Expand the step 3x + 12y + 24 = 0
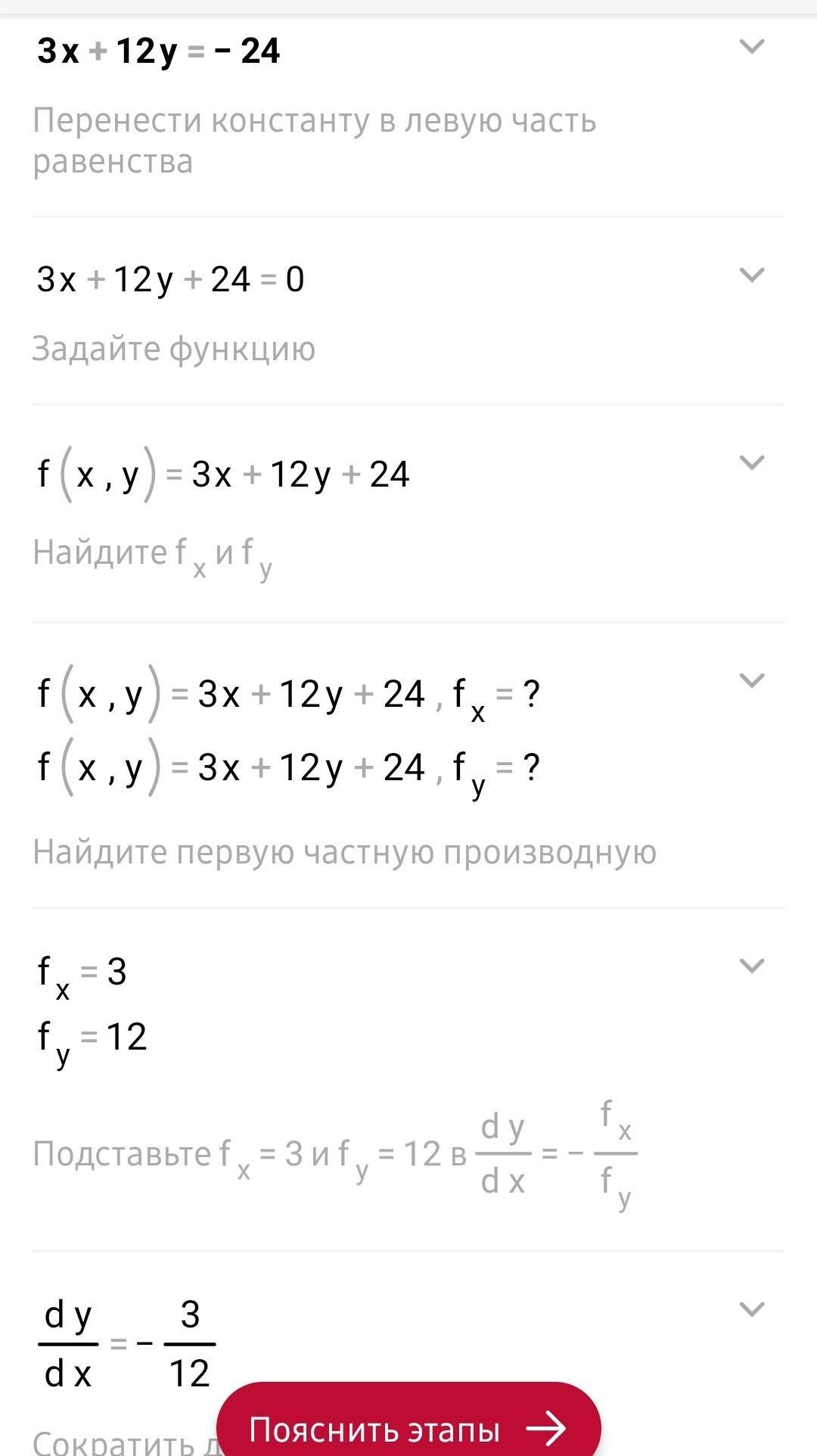 751,275
